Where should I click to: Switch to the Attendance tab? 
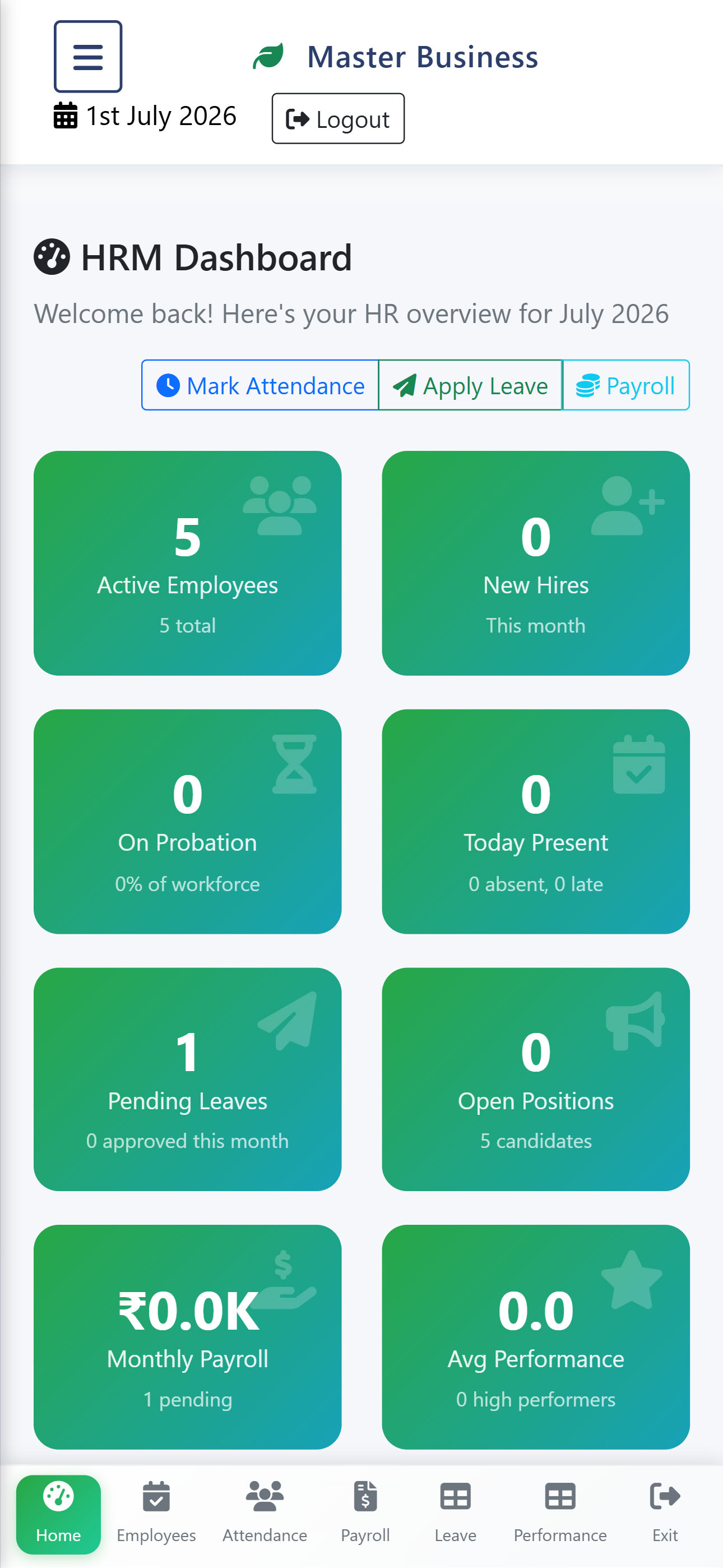tap(265, 1514)
